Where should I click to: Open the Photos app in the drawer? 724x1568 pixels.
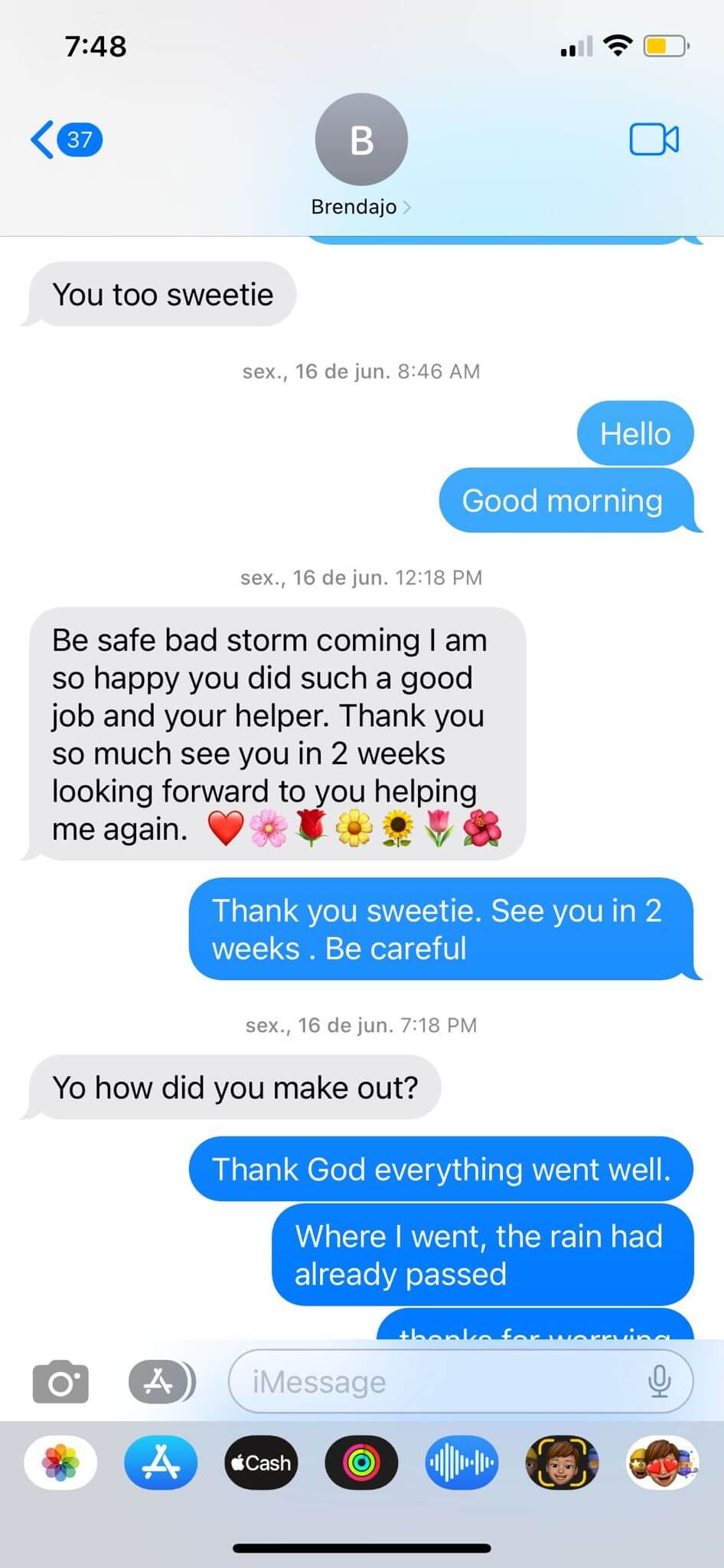click(x=60, y=1463)
